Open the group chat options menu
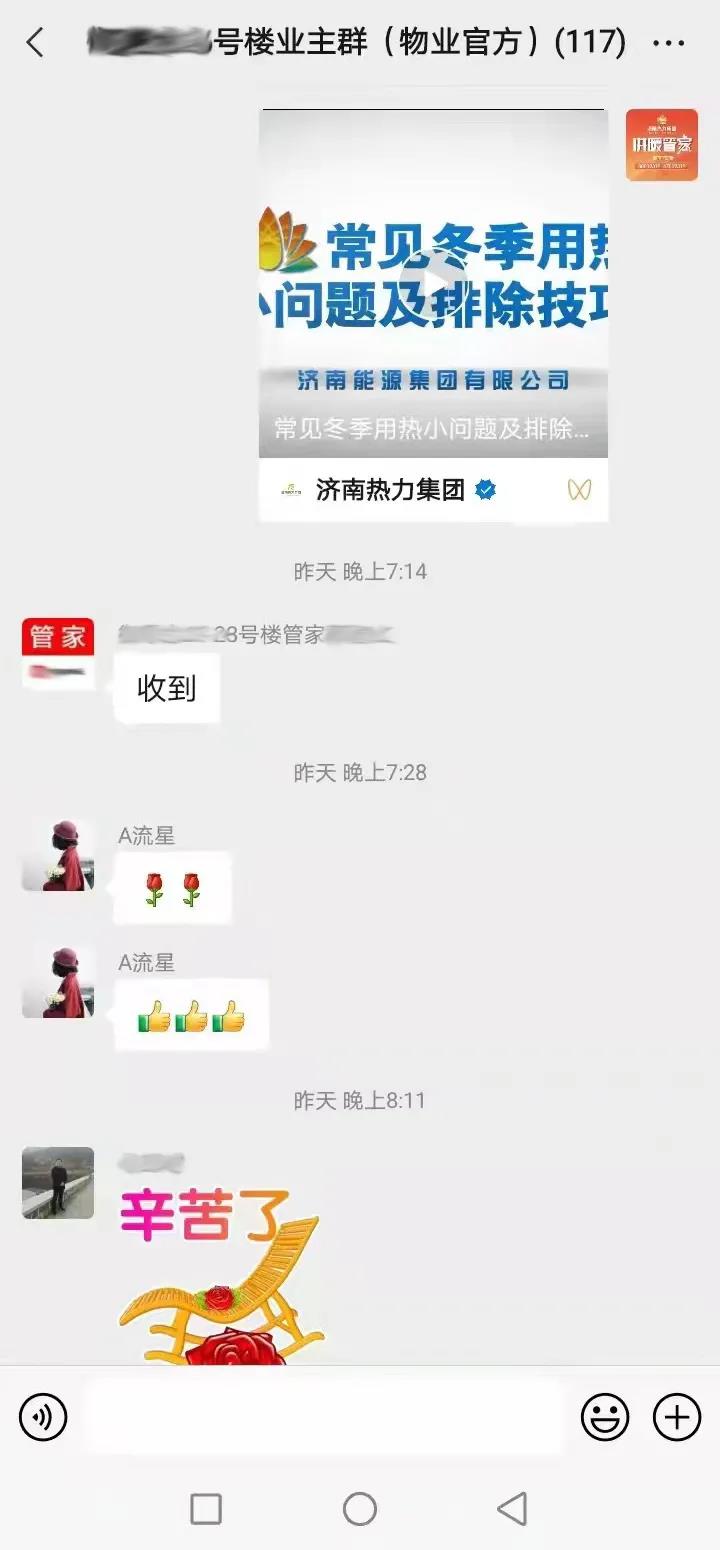 click(x=667, y=43)
